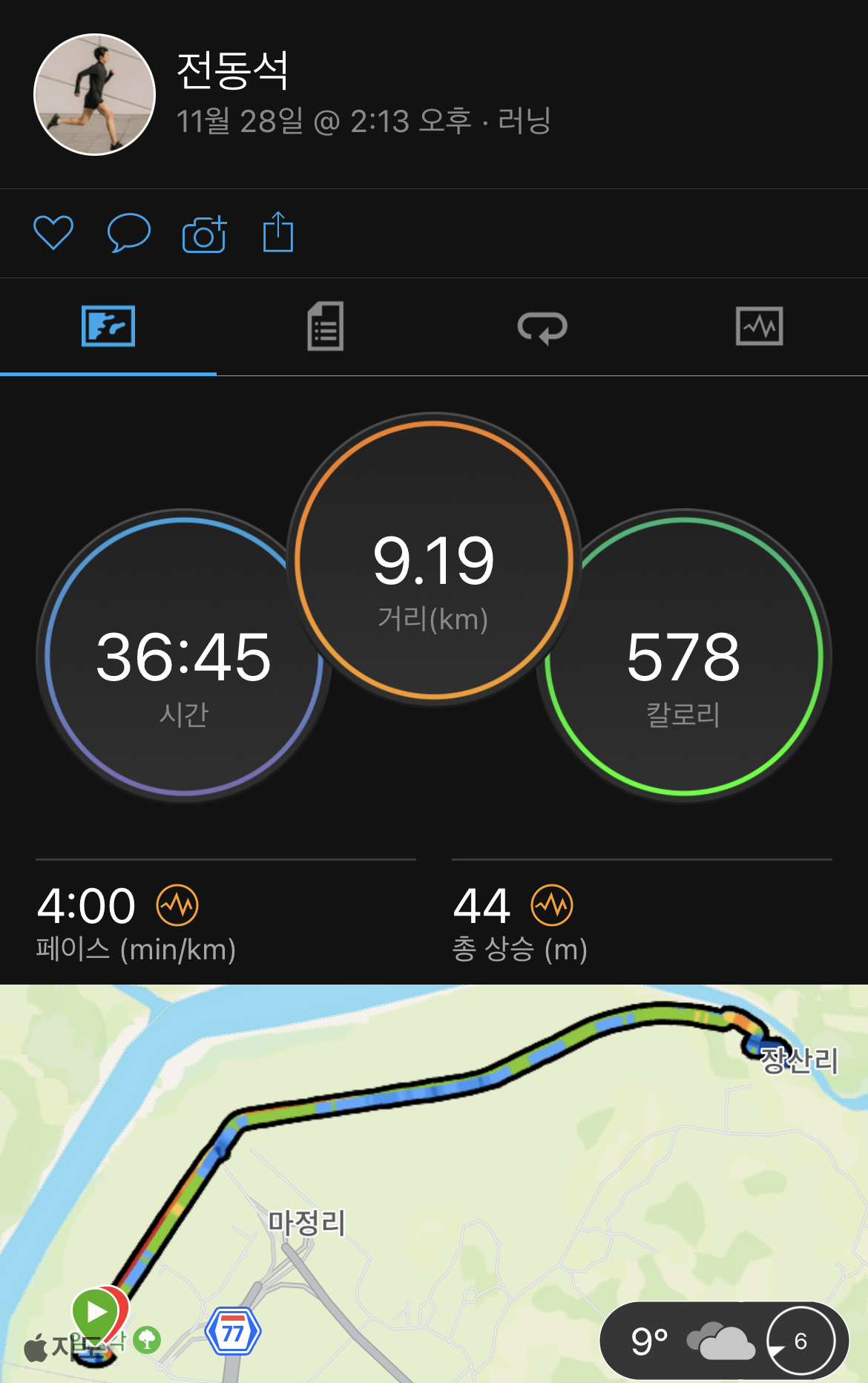Image resolution: width=868 pixels, height=1383 pixels.
Task: Open the comments bubble
Action: click(x=129, y=233)
